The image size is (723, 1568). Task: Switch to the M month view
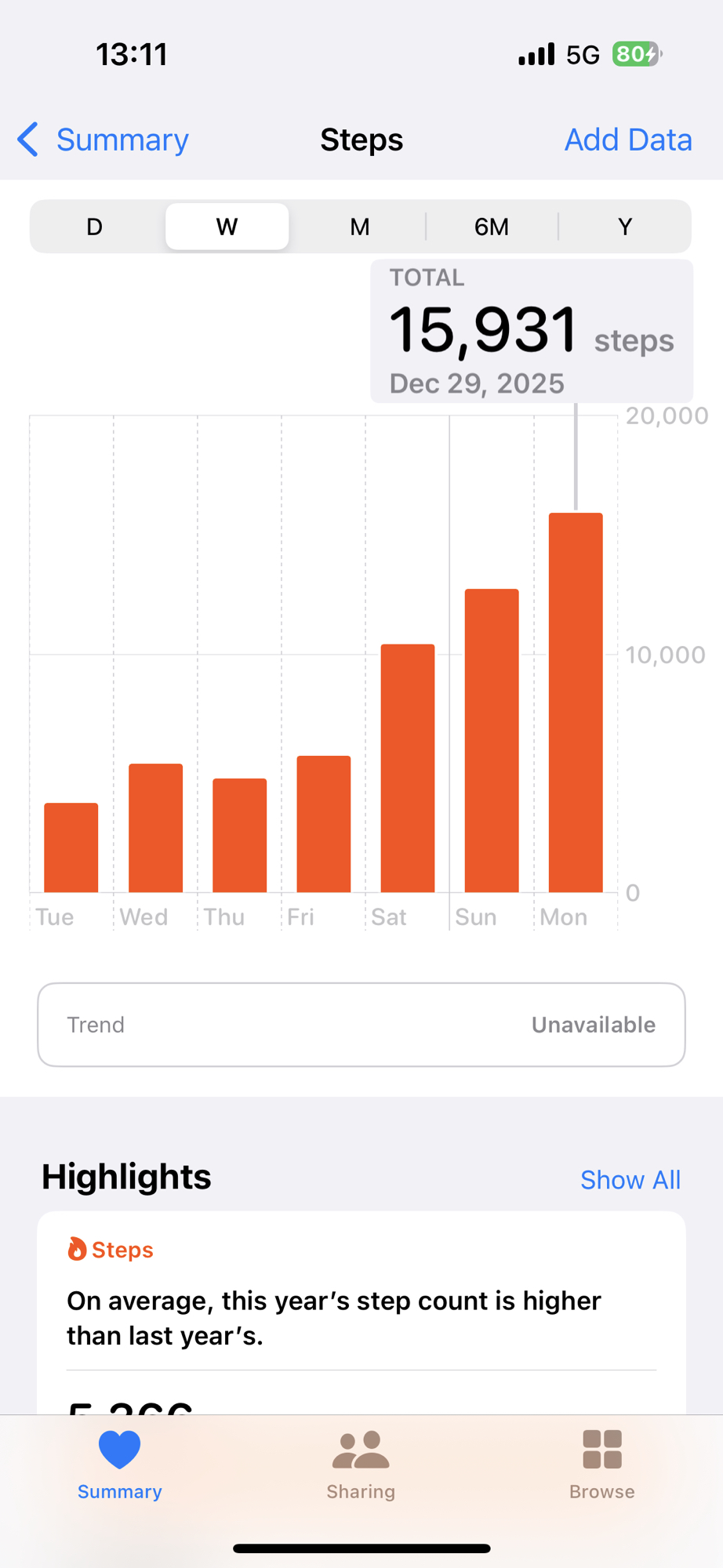[x=359, y=227]
